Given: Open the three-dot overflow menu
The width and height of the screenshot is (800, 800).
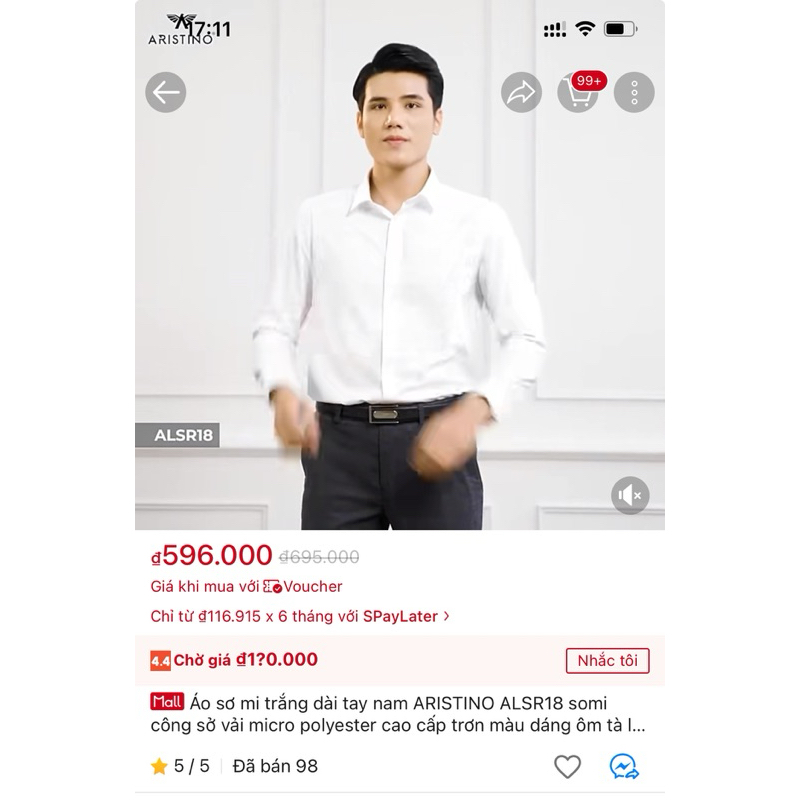Looking at the screenshot, I should [x=634, y=92].
